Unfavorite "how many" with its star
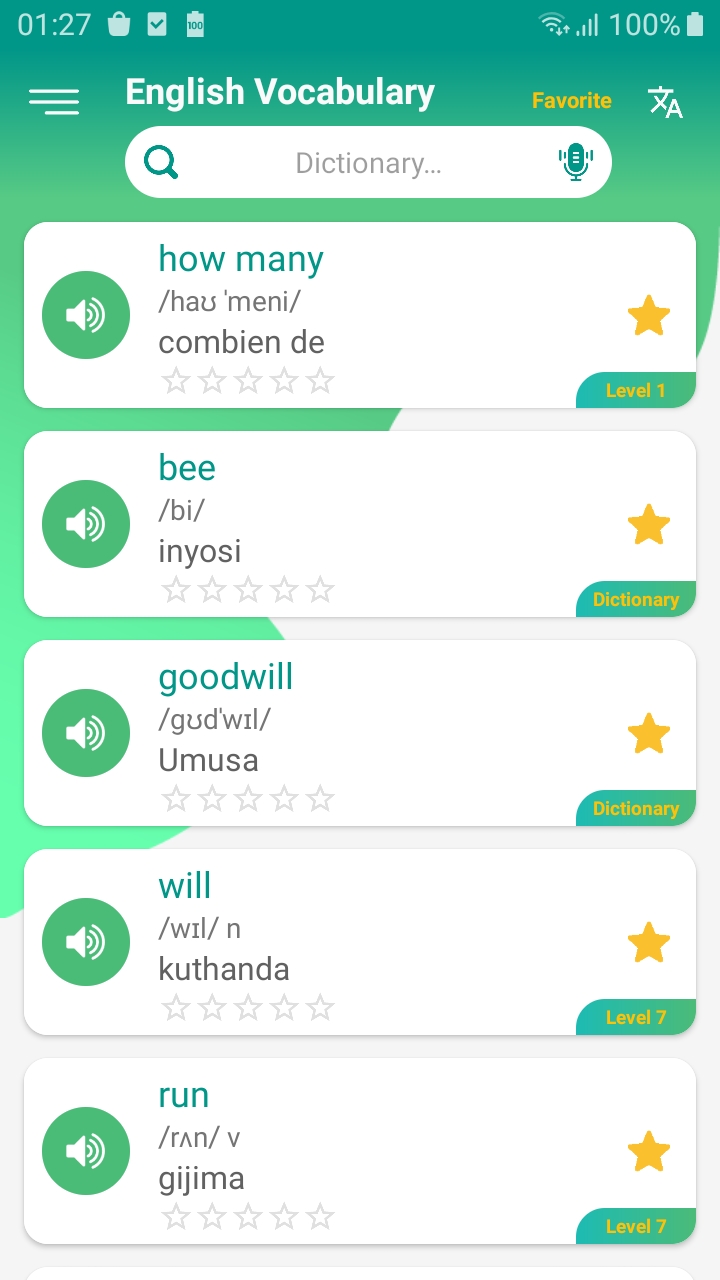Screen dimensions: 720x1280 648,316
